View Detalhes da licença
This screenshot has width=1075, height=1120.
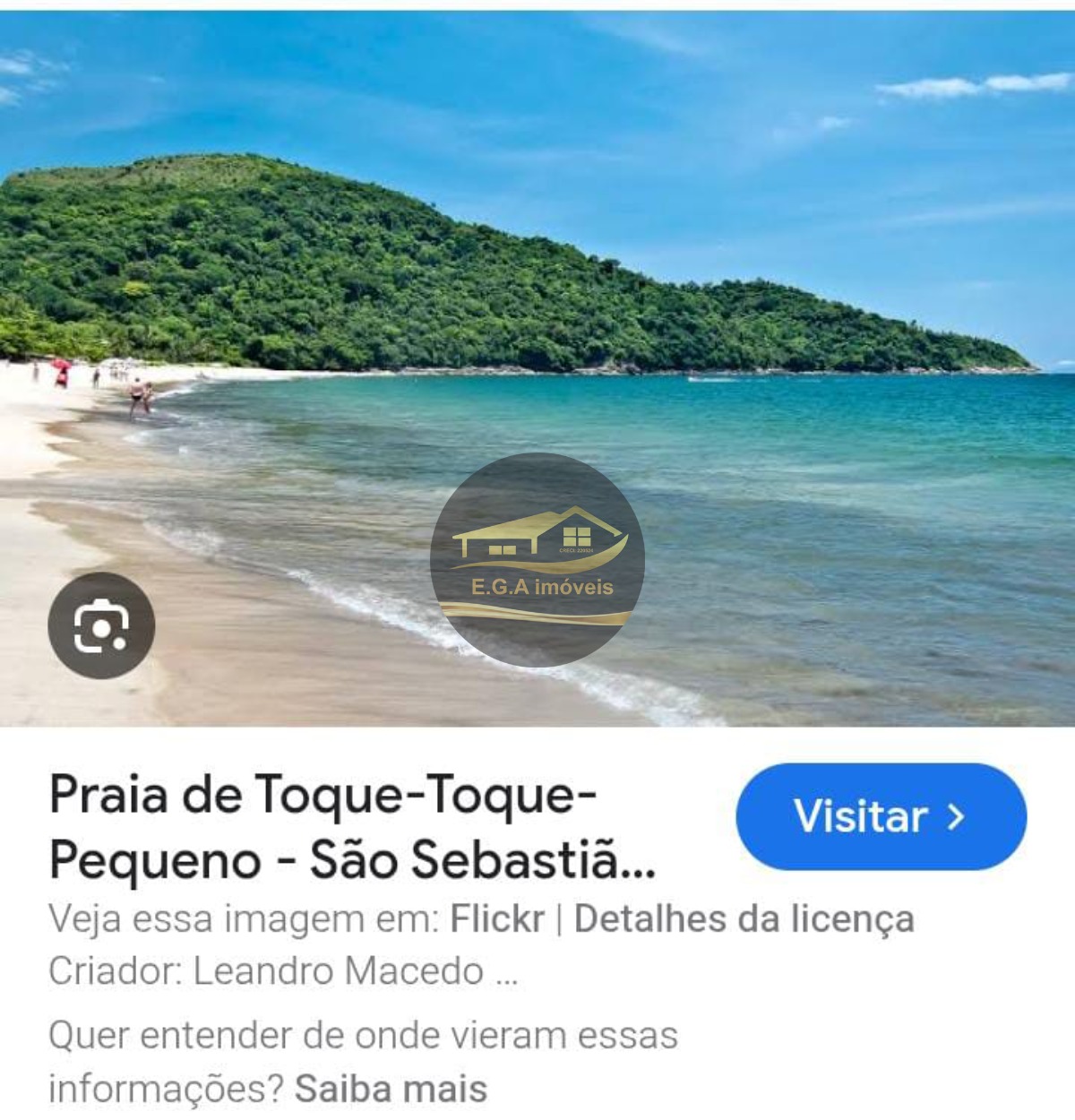pyautogui.click(x=744, y=918)
